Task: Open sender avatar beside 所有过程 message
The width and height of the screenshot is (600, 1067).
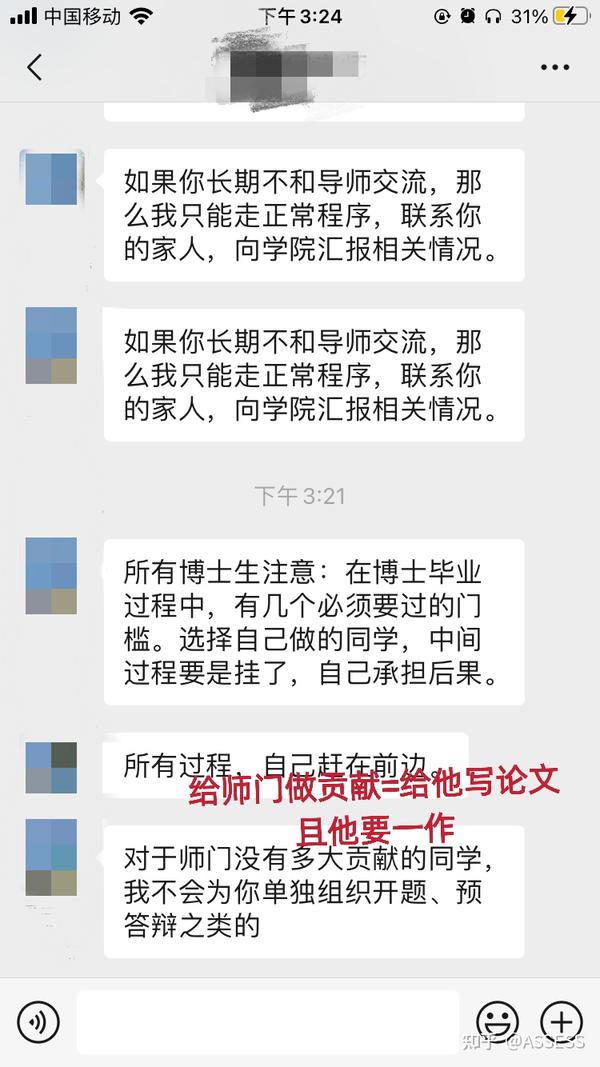Action: pyautogui.click(x=51, y=768)
